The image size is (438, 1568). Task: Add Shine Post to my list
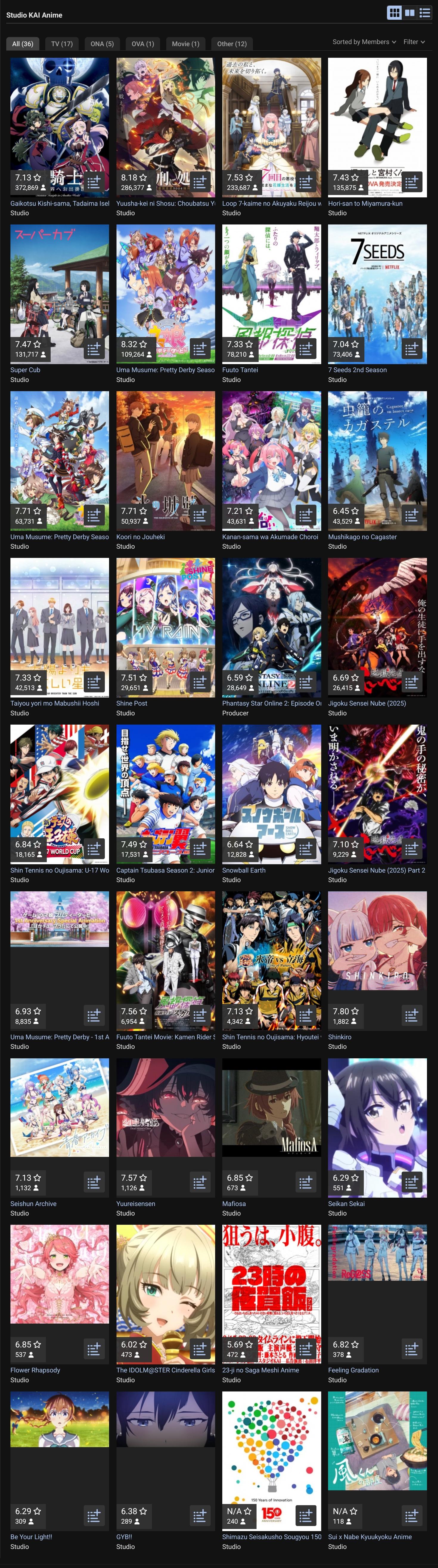click(x=200, y=682)
